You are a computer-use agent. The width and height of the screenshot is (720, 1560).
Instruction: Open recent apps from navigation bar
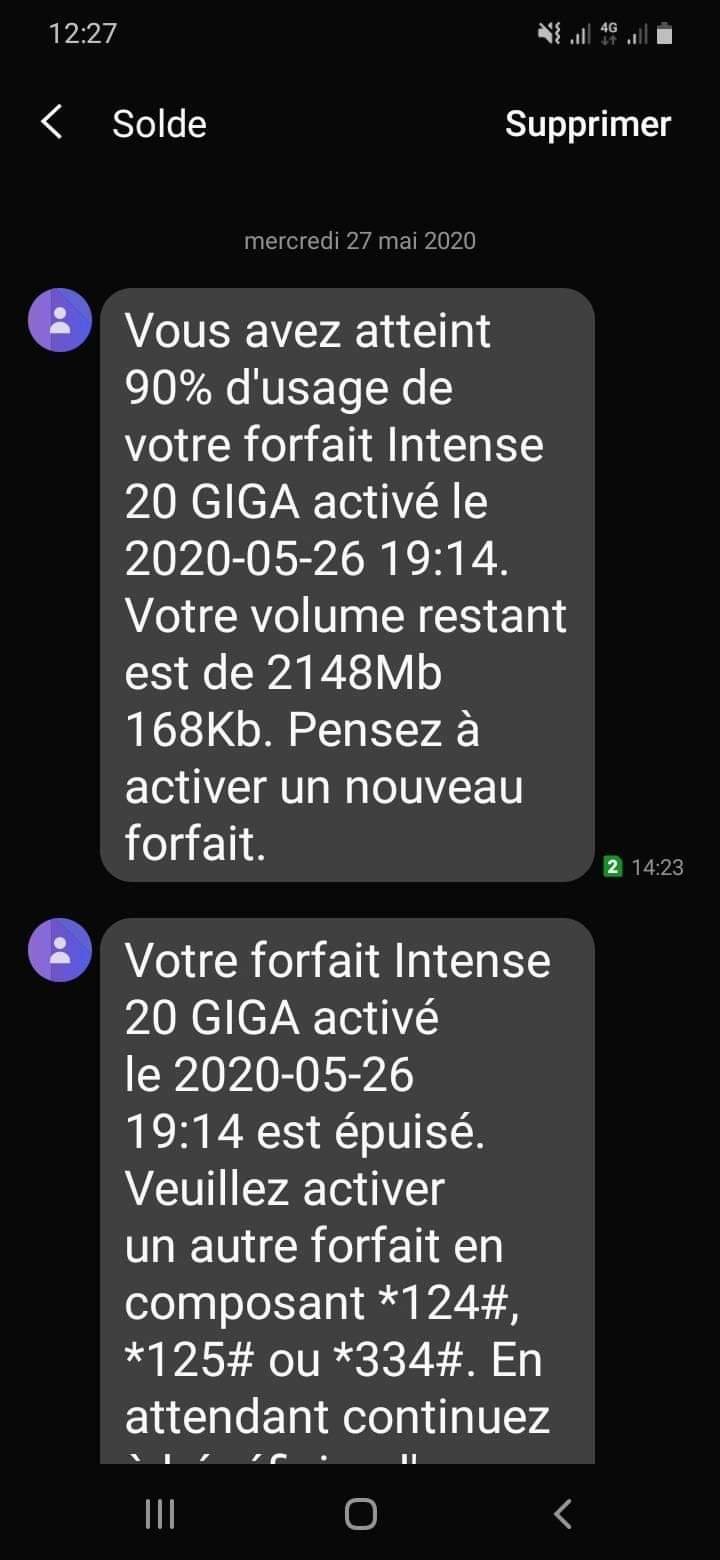[160, 1513]
